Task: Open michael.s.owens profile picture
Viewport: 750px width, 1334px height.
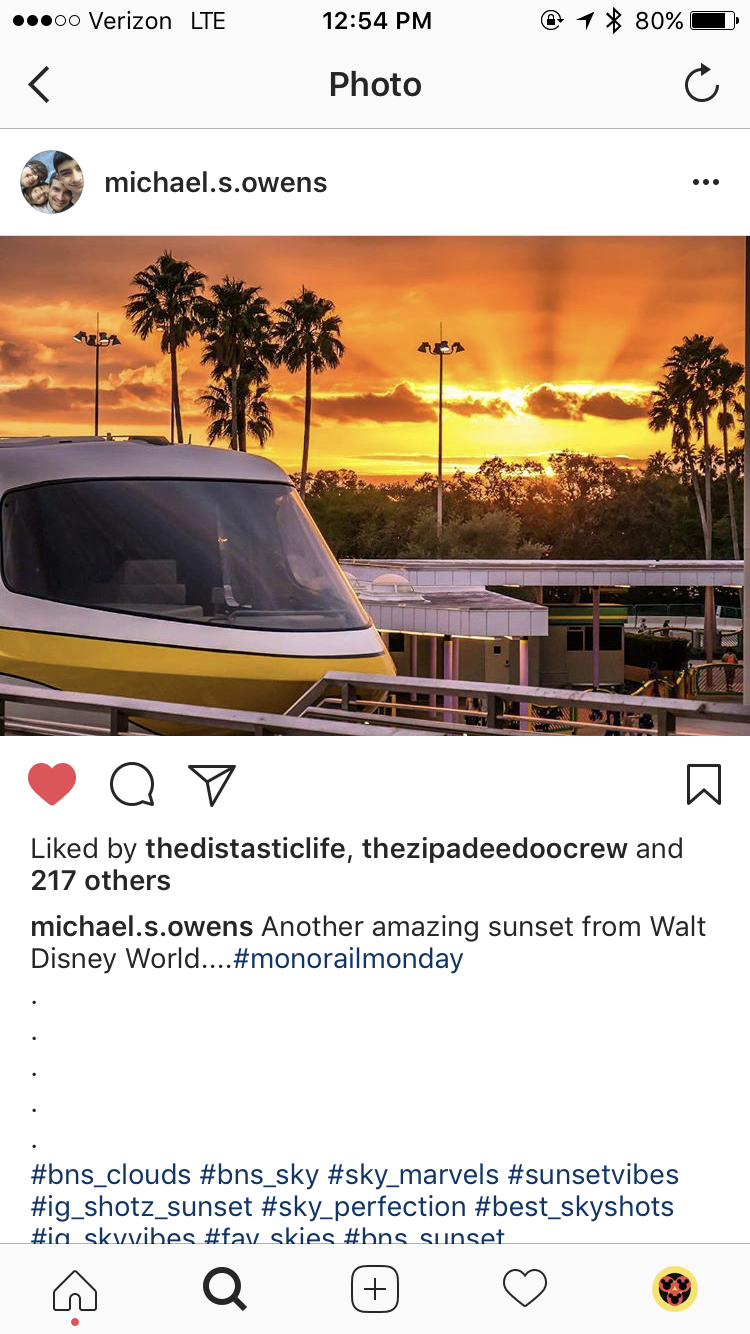Action: coord(52,182)
